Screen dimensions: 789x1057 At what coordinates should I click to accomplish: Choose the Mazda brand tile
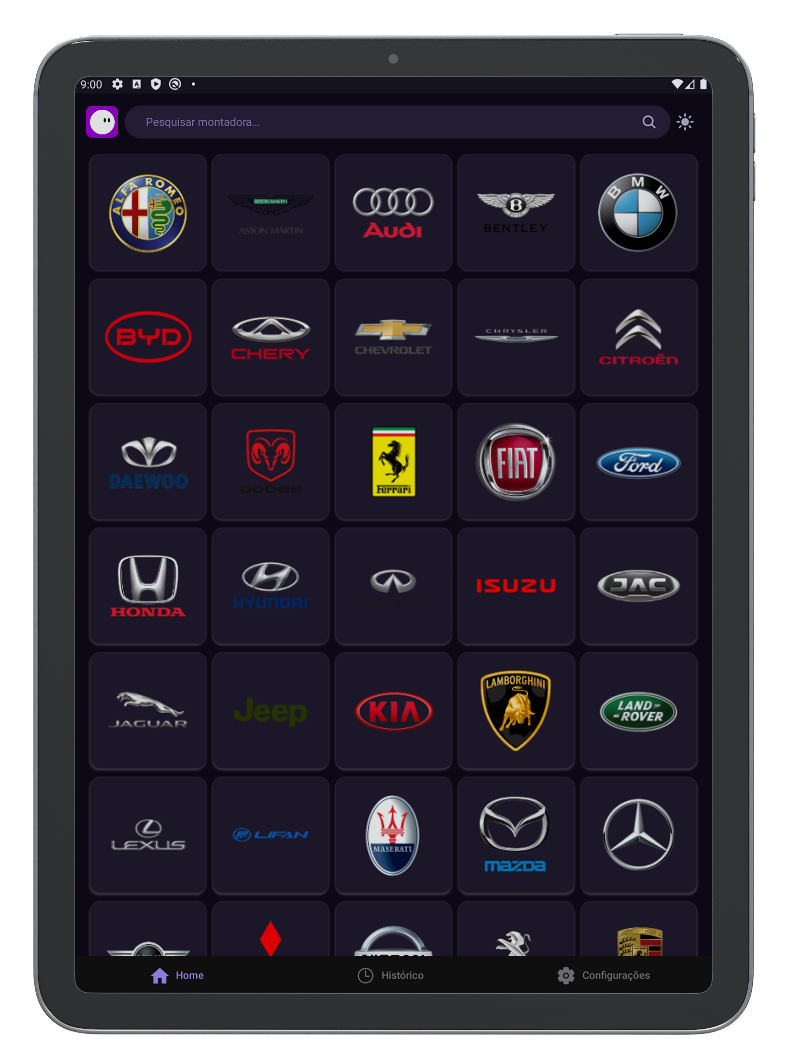tap(516, 835)
